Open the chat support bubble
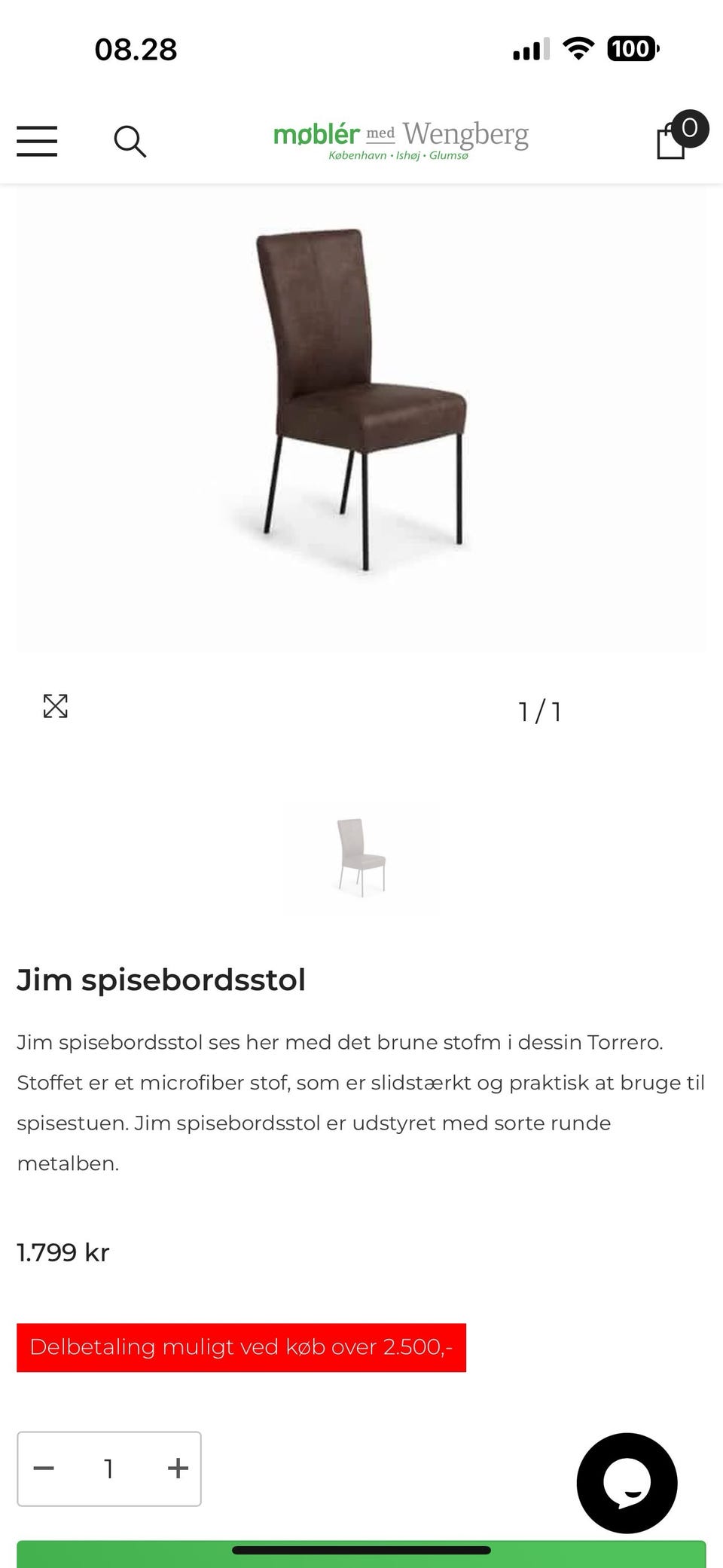723x1568 pixels. pos(627,1482)
